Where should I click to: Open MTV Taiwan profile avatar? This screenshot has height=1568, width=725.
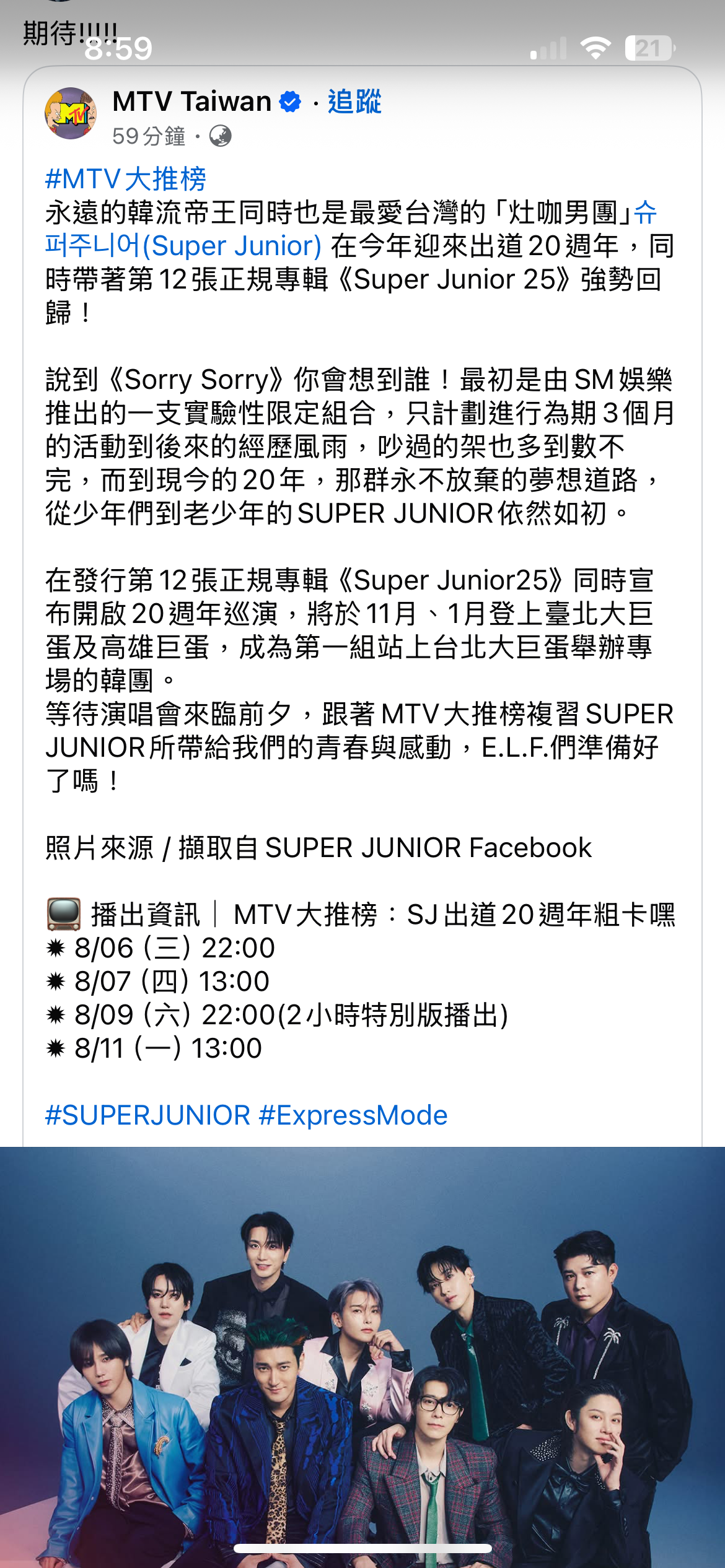[71, 113]
